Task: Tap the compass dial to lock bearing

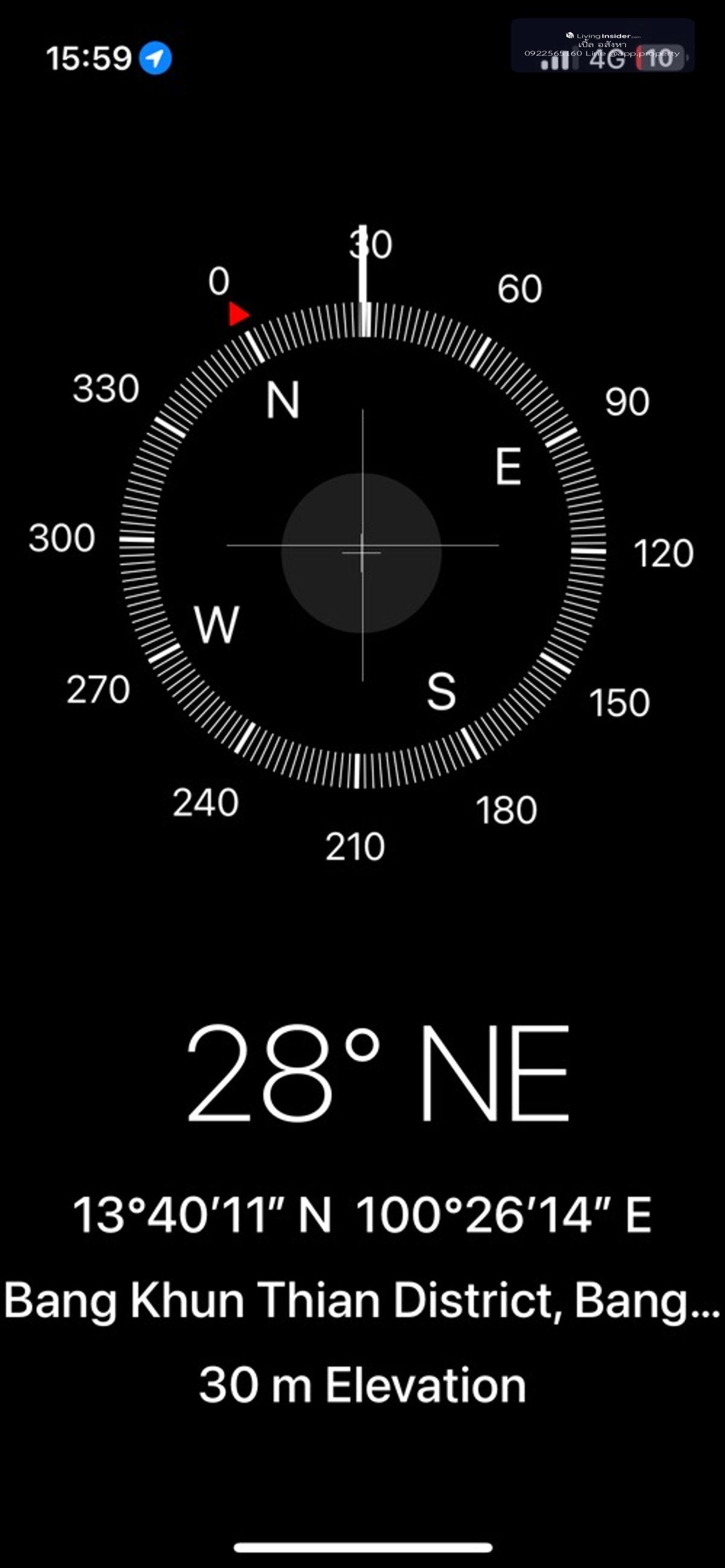Action: (x=362, y=546)
